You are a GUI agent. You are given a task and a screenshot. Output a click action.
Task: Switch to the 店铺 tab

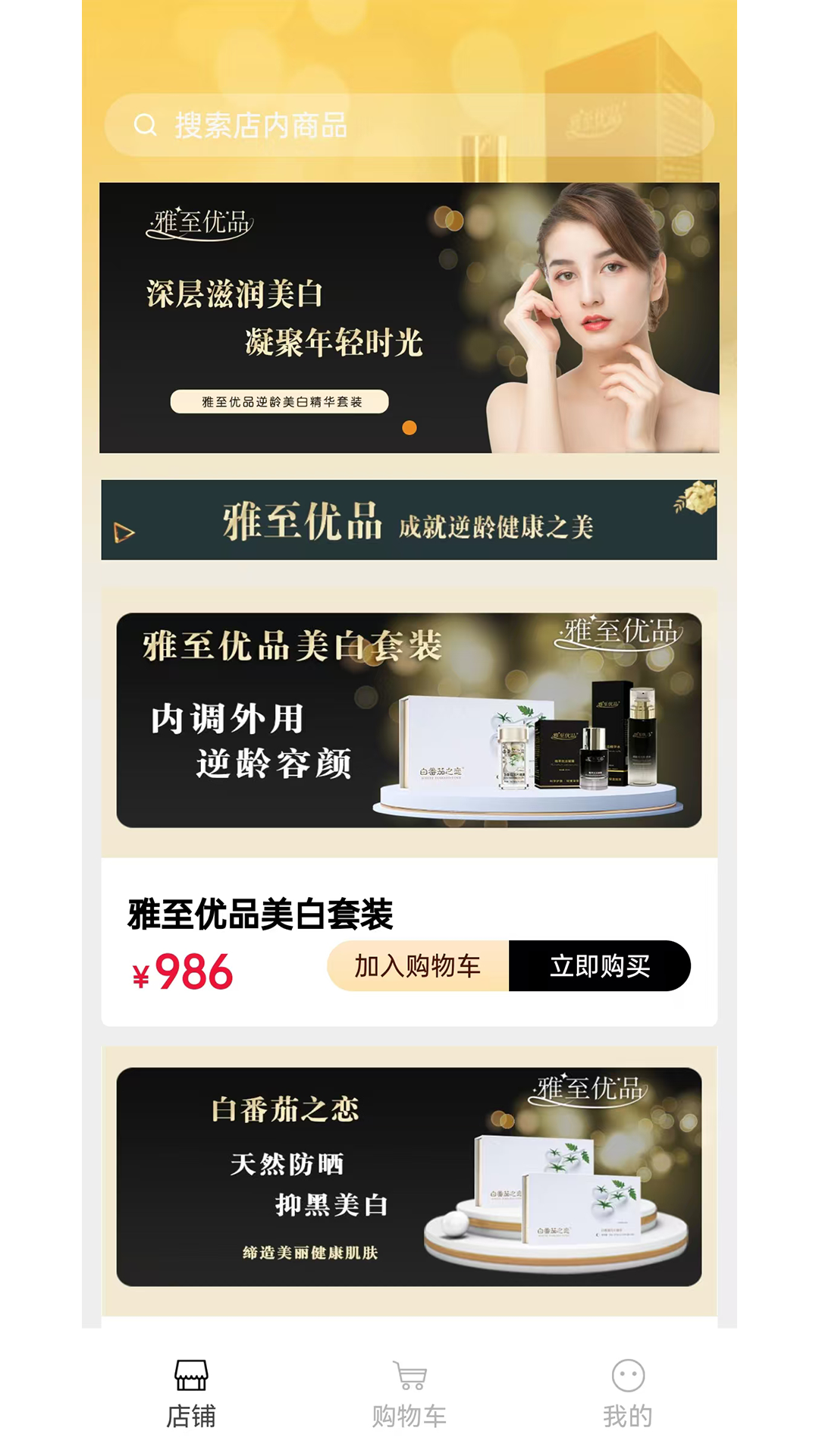pos(191,1394)
